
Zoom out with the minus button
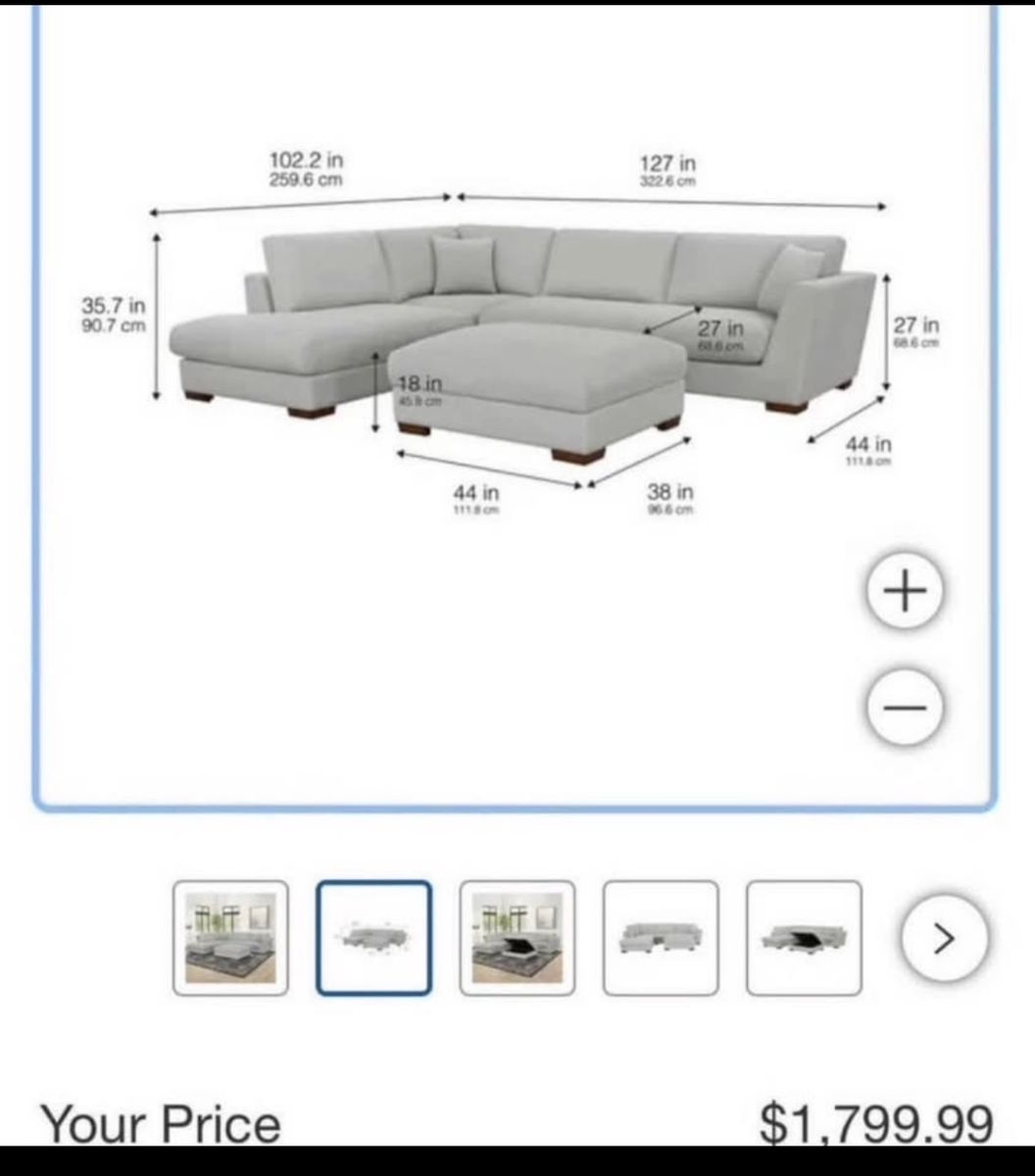point(905,707)
